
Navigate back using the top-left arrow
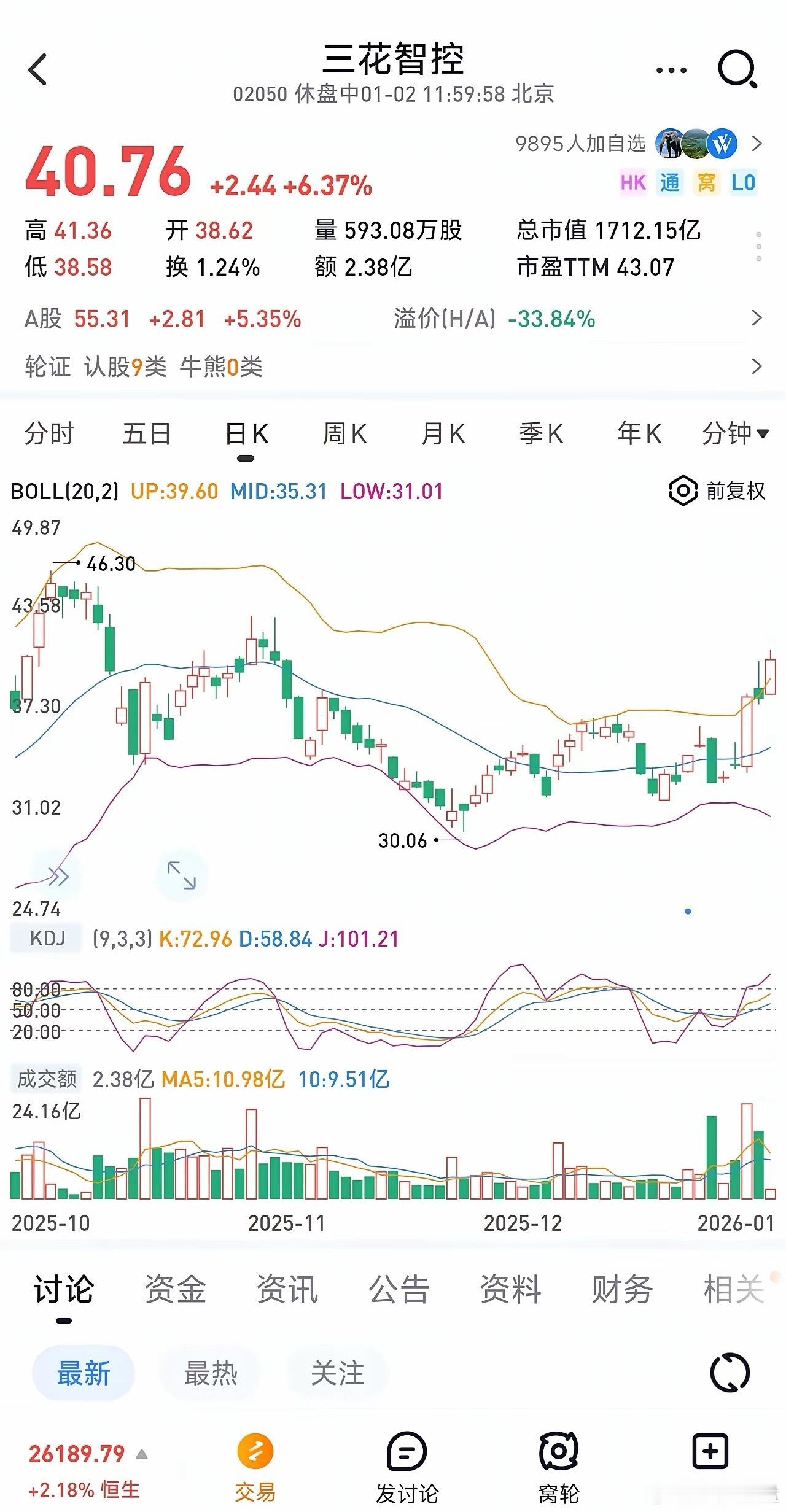(37, 69)
